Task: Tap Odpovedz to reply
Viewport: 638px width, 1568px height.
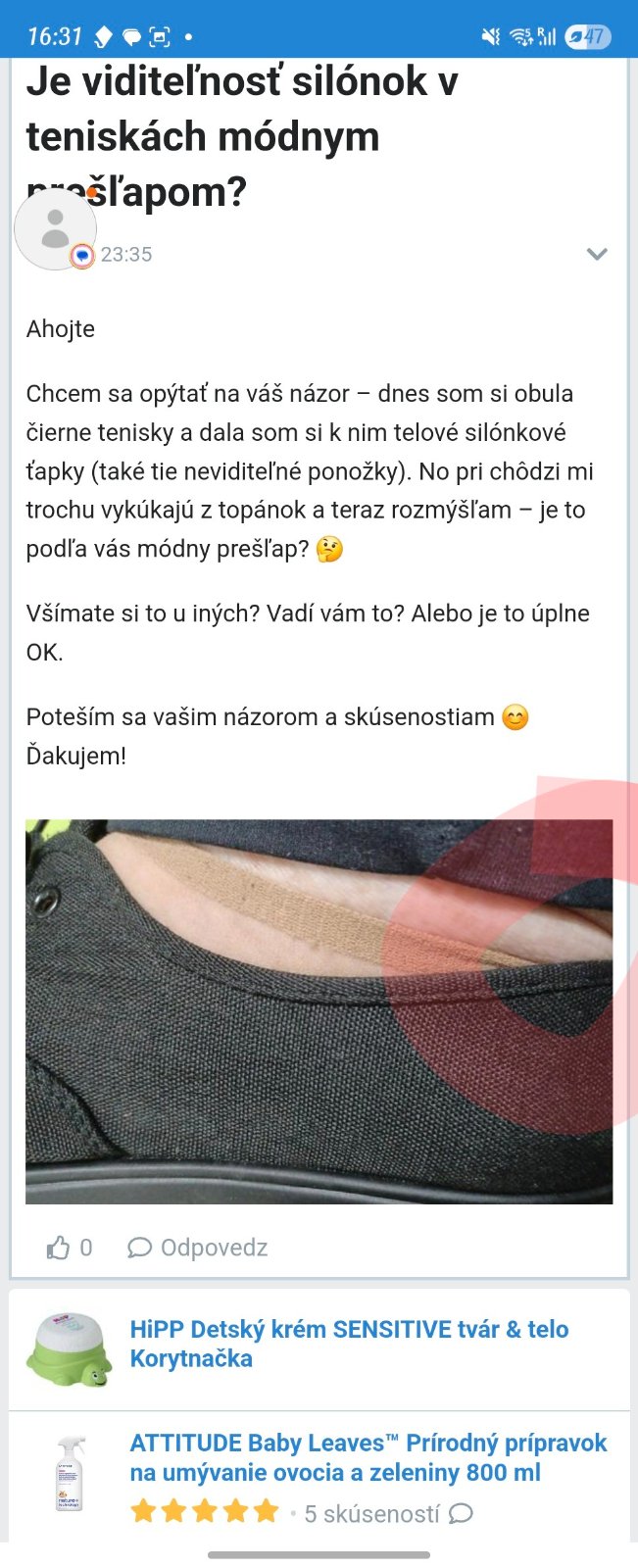Action: (198, 1248)
